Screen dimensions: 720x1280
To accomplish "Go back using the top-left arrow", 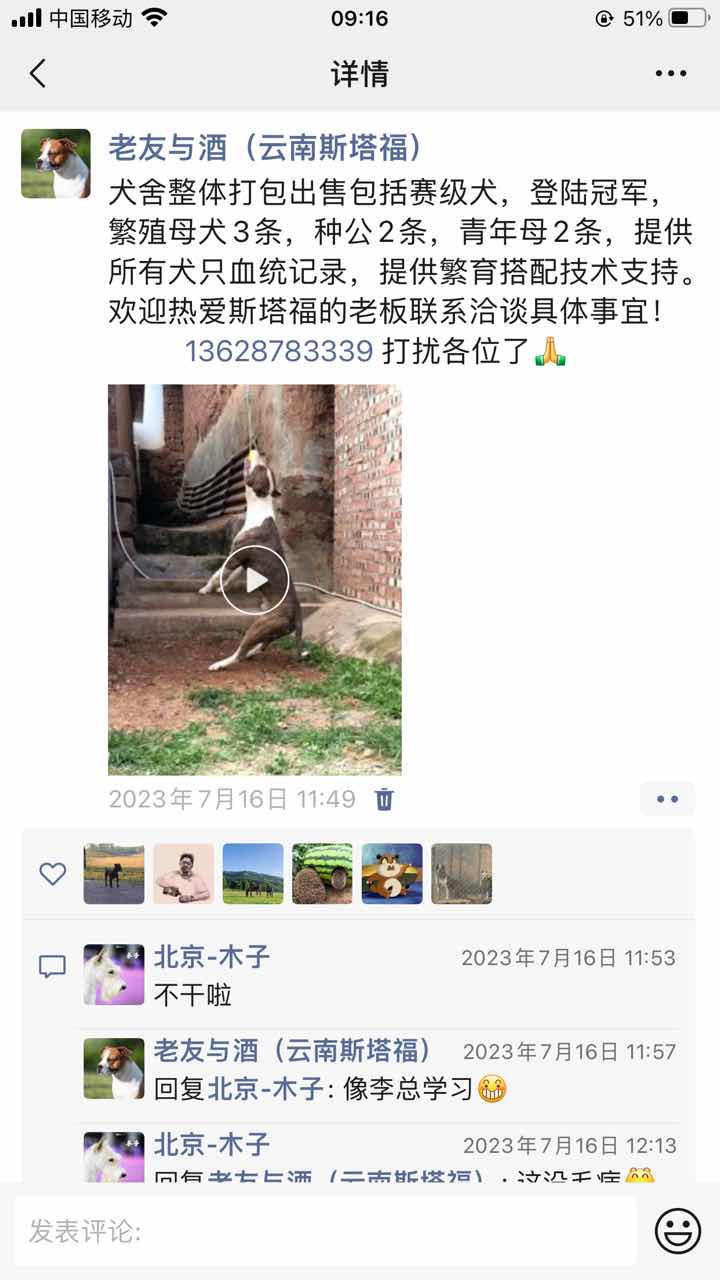I will pyautogui.click(x=38, y=73).
